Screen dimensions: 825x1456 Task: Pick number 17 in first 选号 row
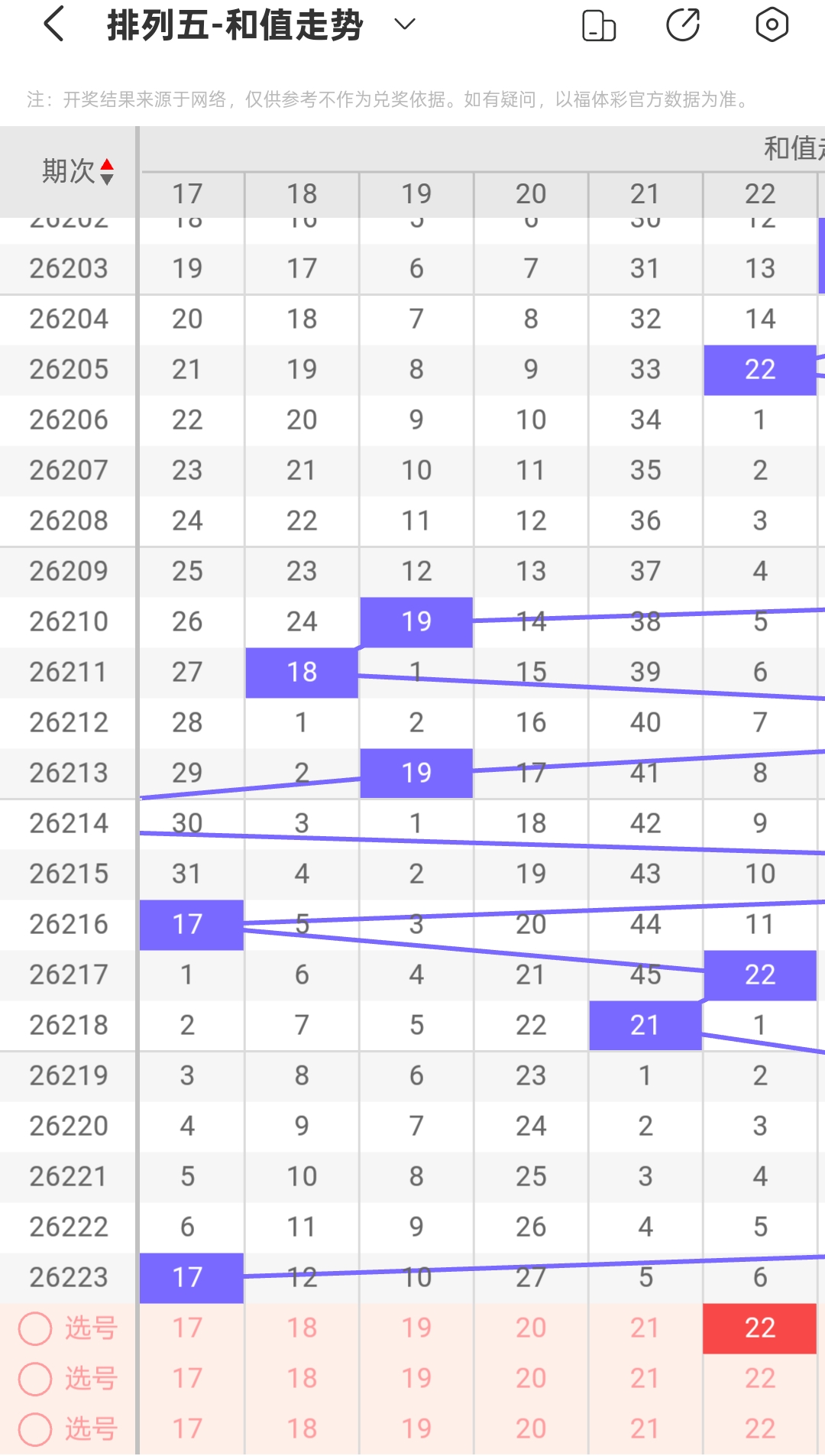click(x=187, y=1328)
